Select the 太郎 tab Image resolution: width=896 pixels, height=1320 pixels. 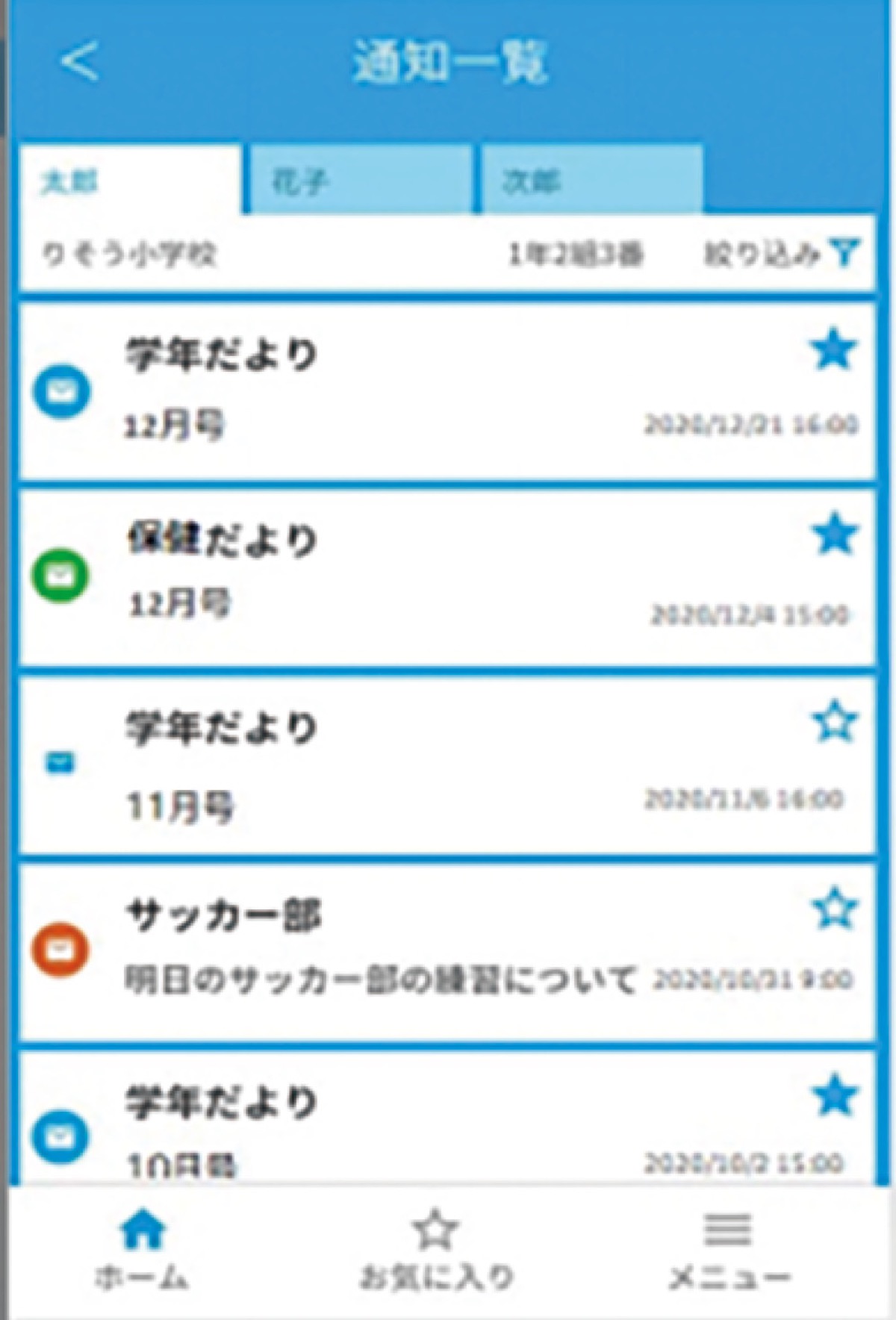click(131, 181)
